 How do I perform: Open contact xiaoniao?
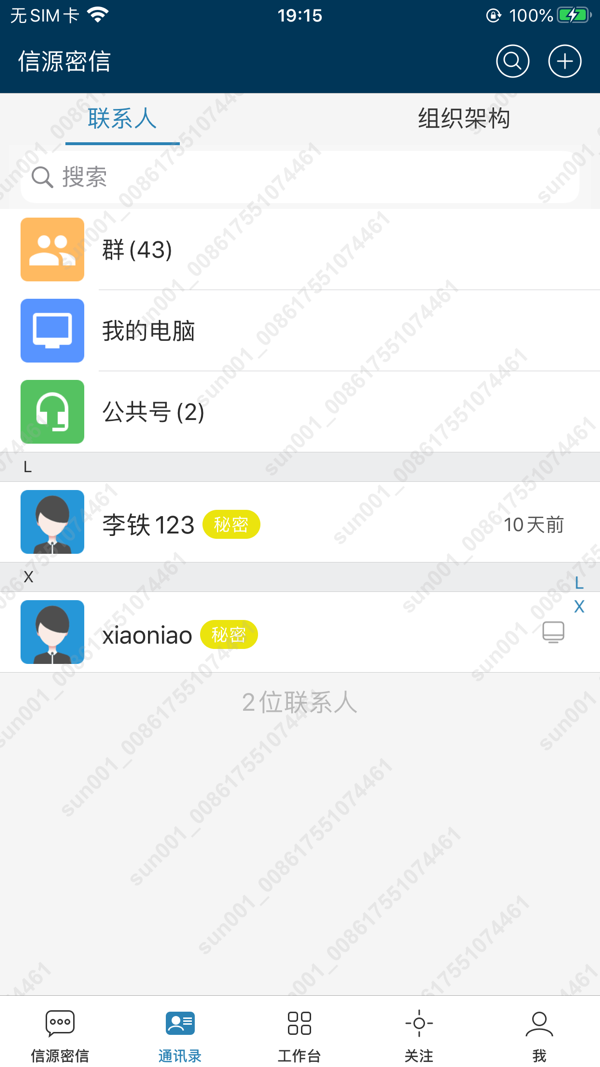[300, 632]
